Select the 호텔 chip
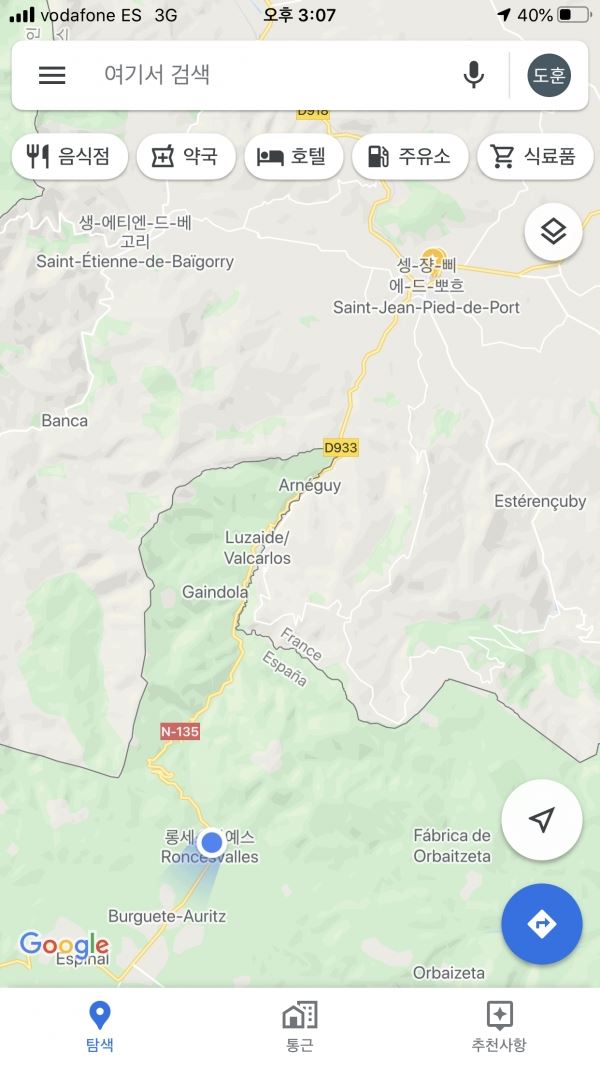 point(293,157)
